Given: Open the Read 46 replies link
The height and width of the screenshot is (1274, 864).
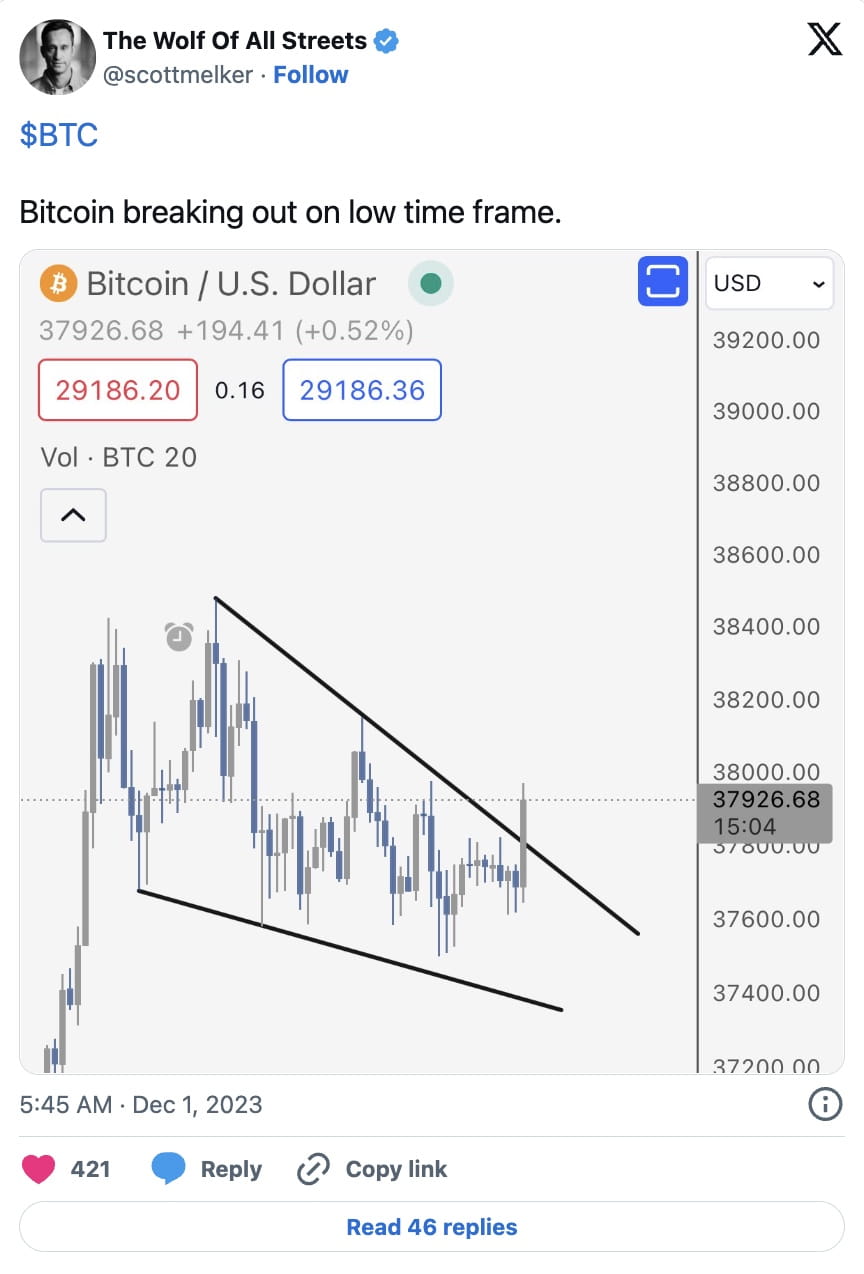Looking at the screenshot, I should pos(431,1227).
